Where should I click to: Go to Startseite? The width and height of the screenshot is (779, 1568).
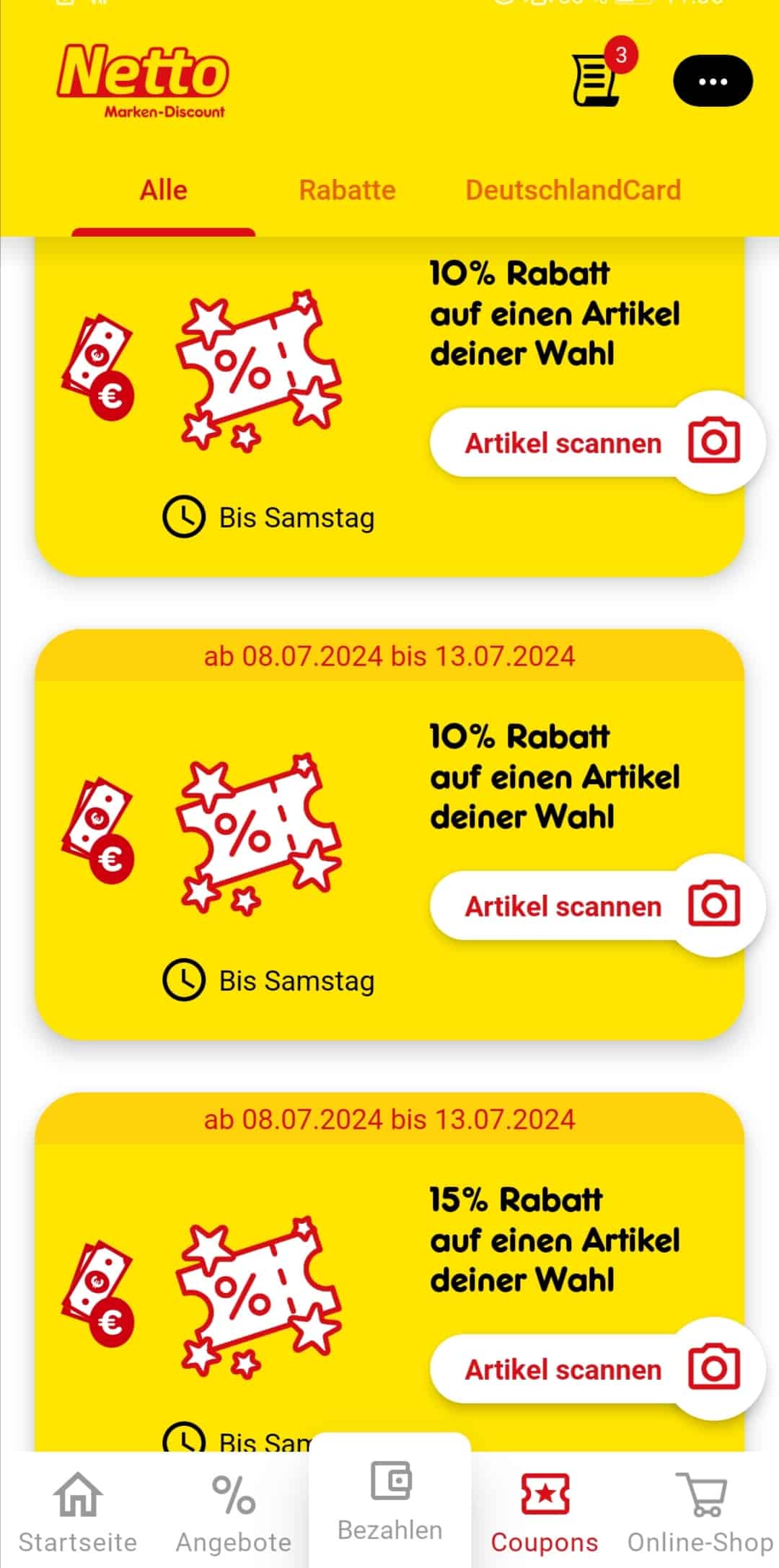(77, 1513)
